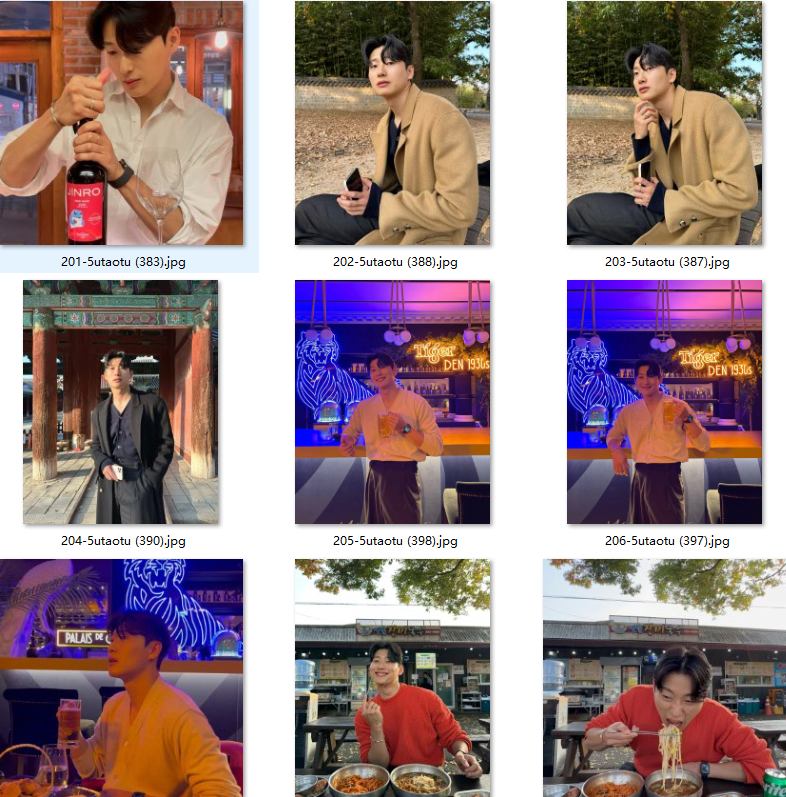
Task: Open the picture 203-5utaotu (387).jpg
Action: tap(664, 123)
